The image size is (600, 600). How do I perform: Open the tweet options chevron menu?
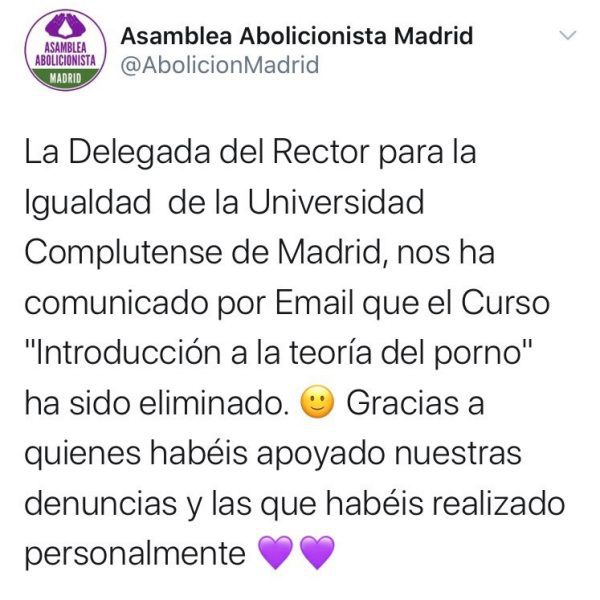(568, 36)
